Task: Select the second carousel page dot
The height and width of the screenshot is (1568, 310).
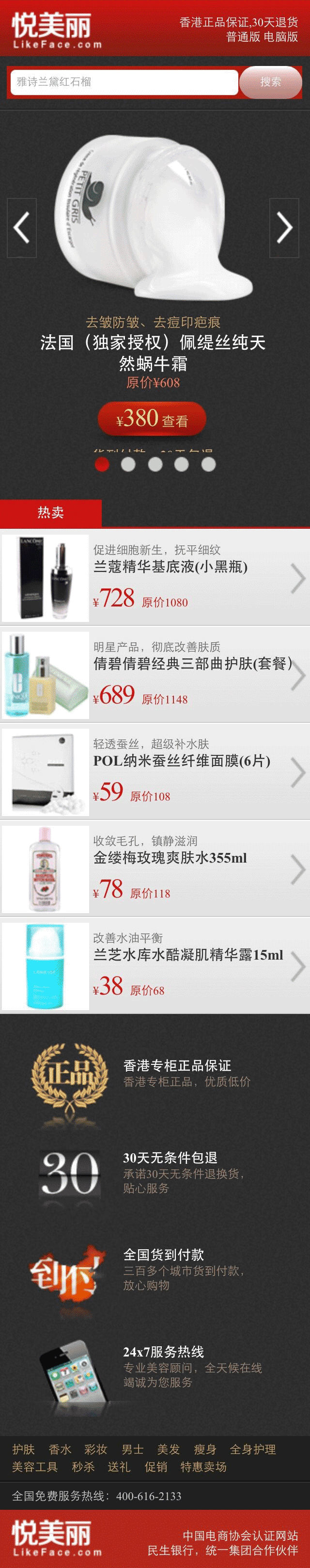Action: click(128, 464)
